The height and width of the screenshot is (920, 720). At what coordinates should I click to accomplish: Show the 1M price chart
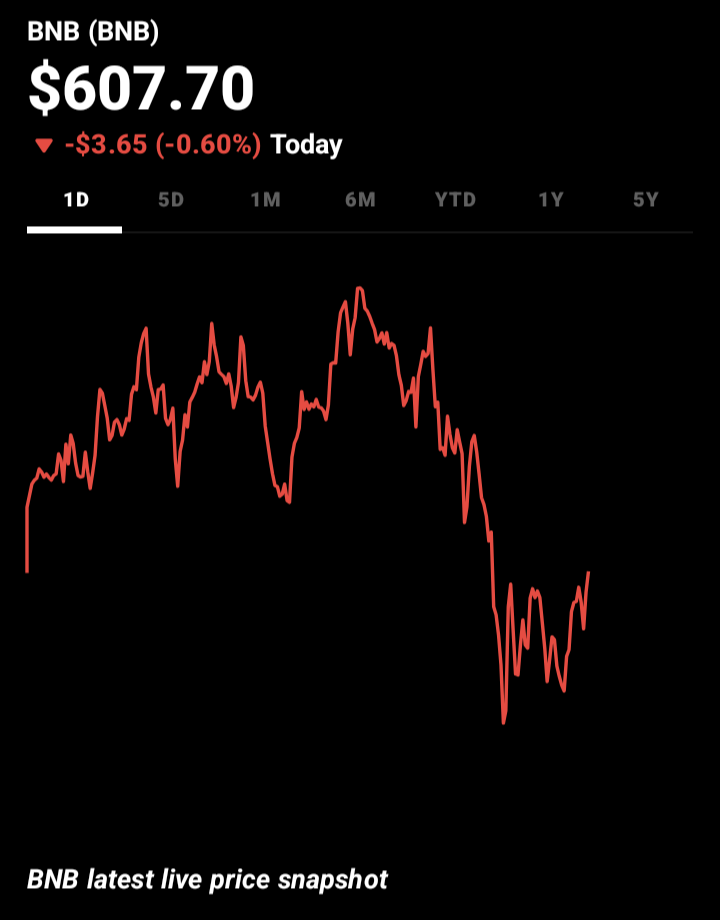point(265,199)
